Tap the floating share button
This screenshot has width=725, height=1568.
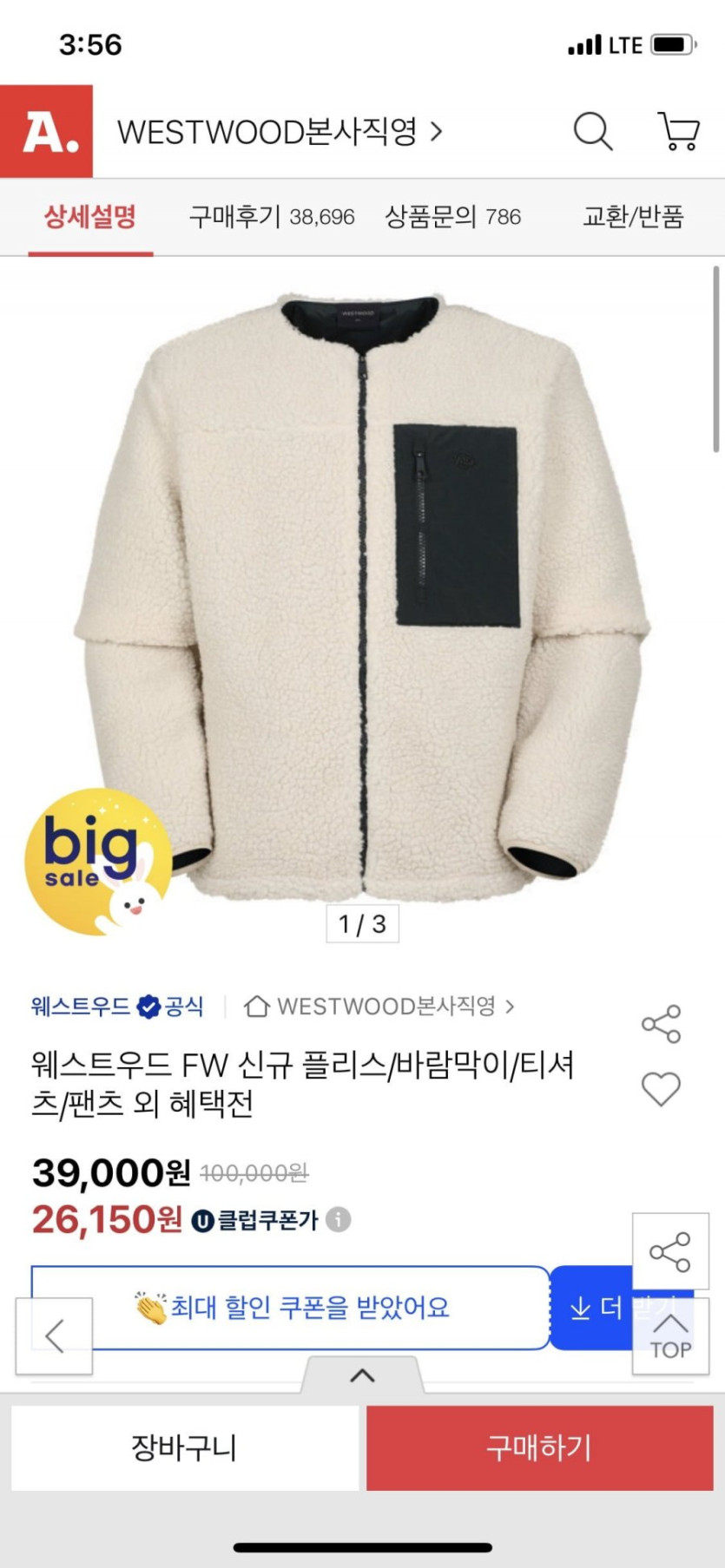click(669, 1251)
